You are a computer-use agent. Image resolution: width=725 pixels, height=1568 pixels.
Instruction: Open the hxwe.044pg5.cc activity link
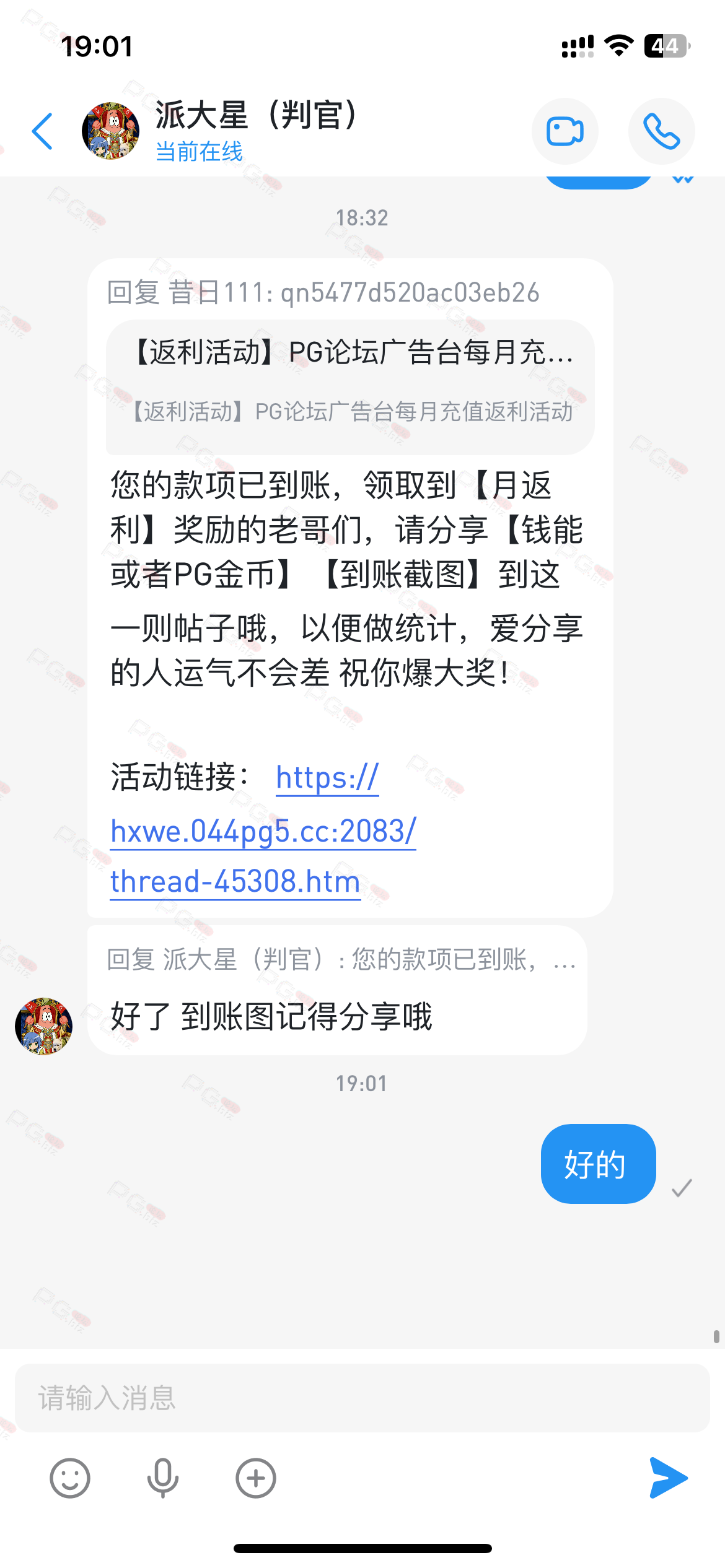(263, 831)
